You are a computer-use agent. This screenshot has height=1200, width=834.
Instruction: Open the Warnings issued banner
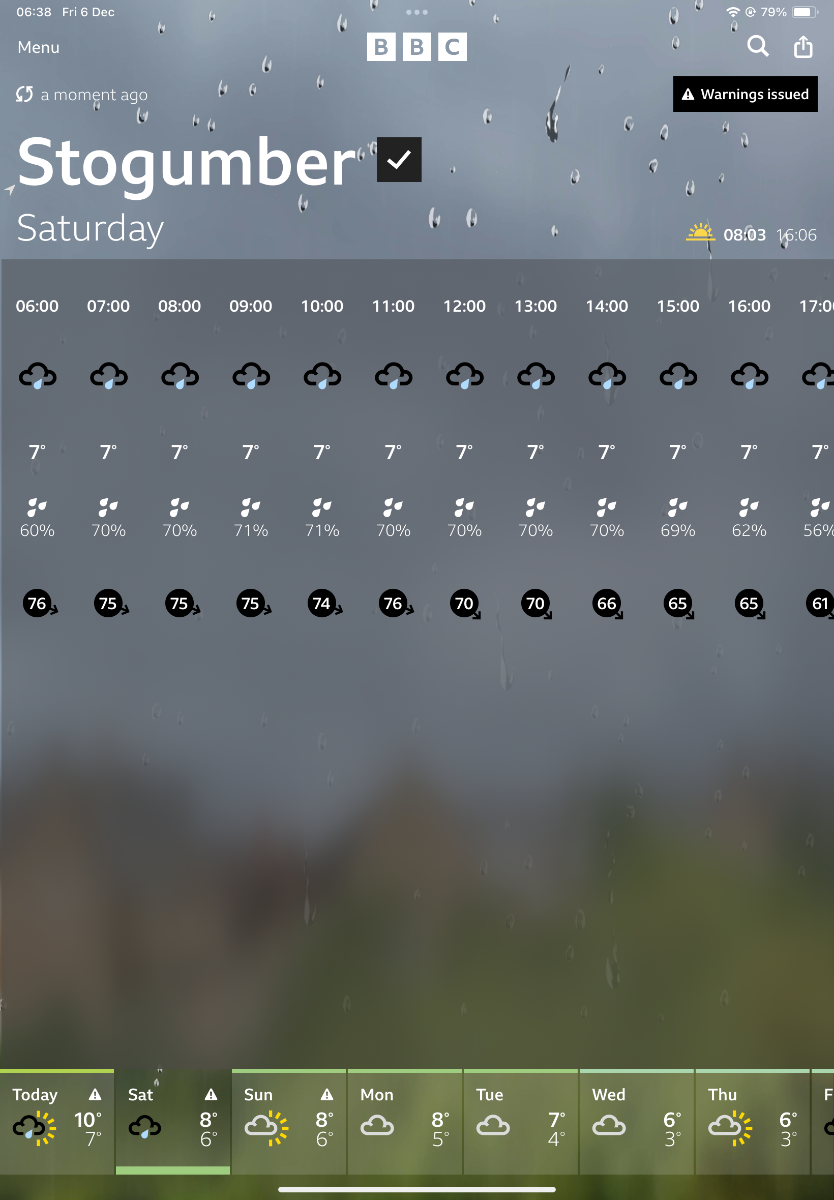745,94
